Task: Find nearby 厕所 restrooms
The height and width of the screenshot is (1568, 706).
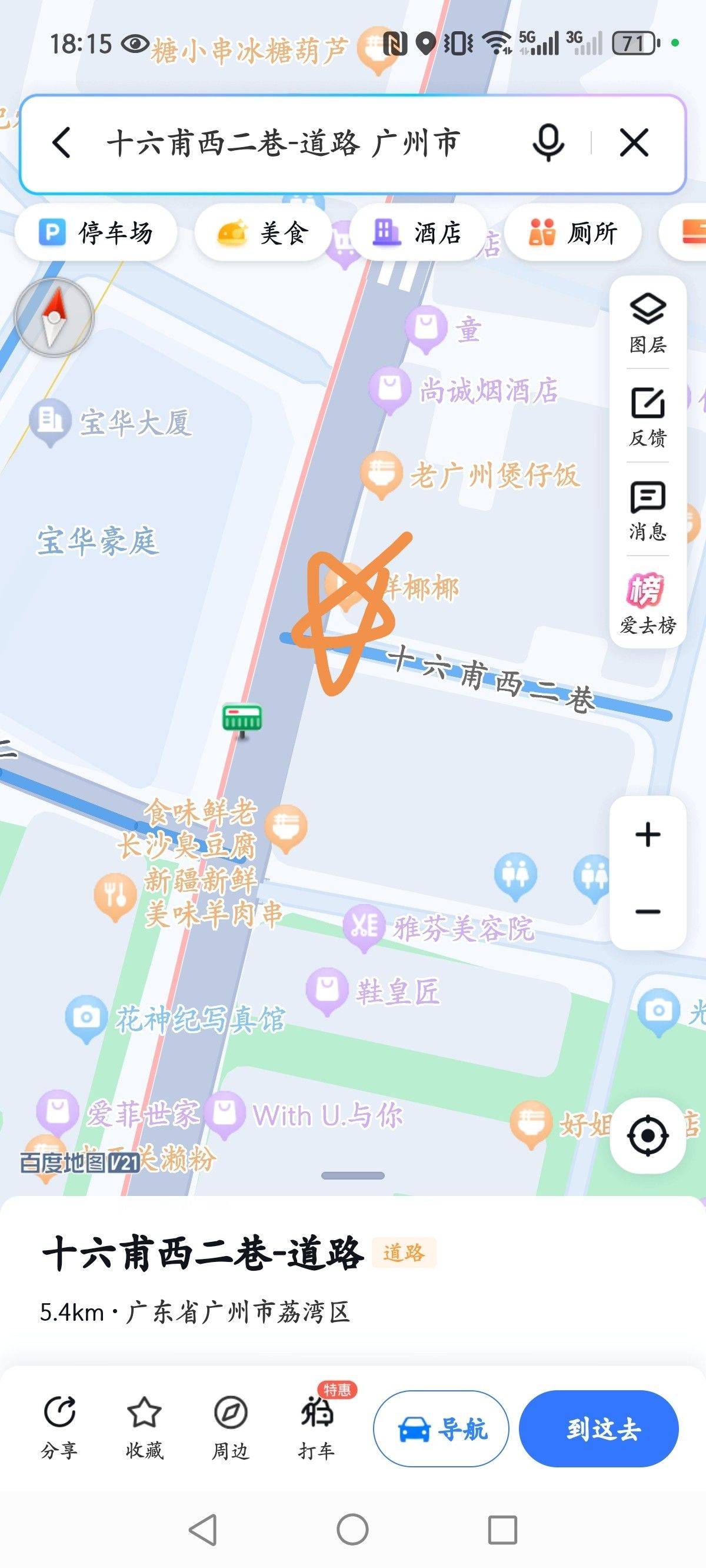Action: pos(572,232)
